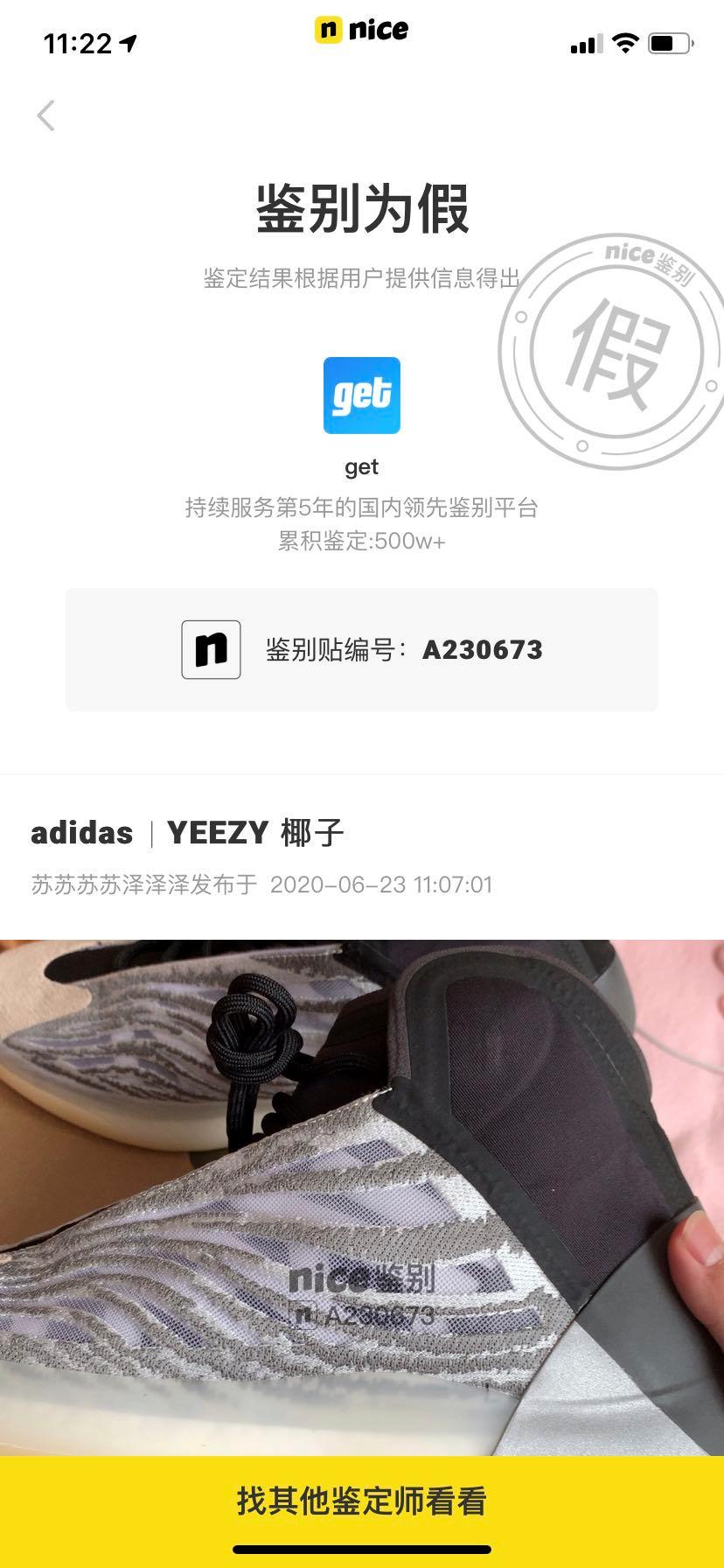This screenshot has width=724, height=1568.
Task: Tap the n logo beside the identification number
Action: pos(211,650)
